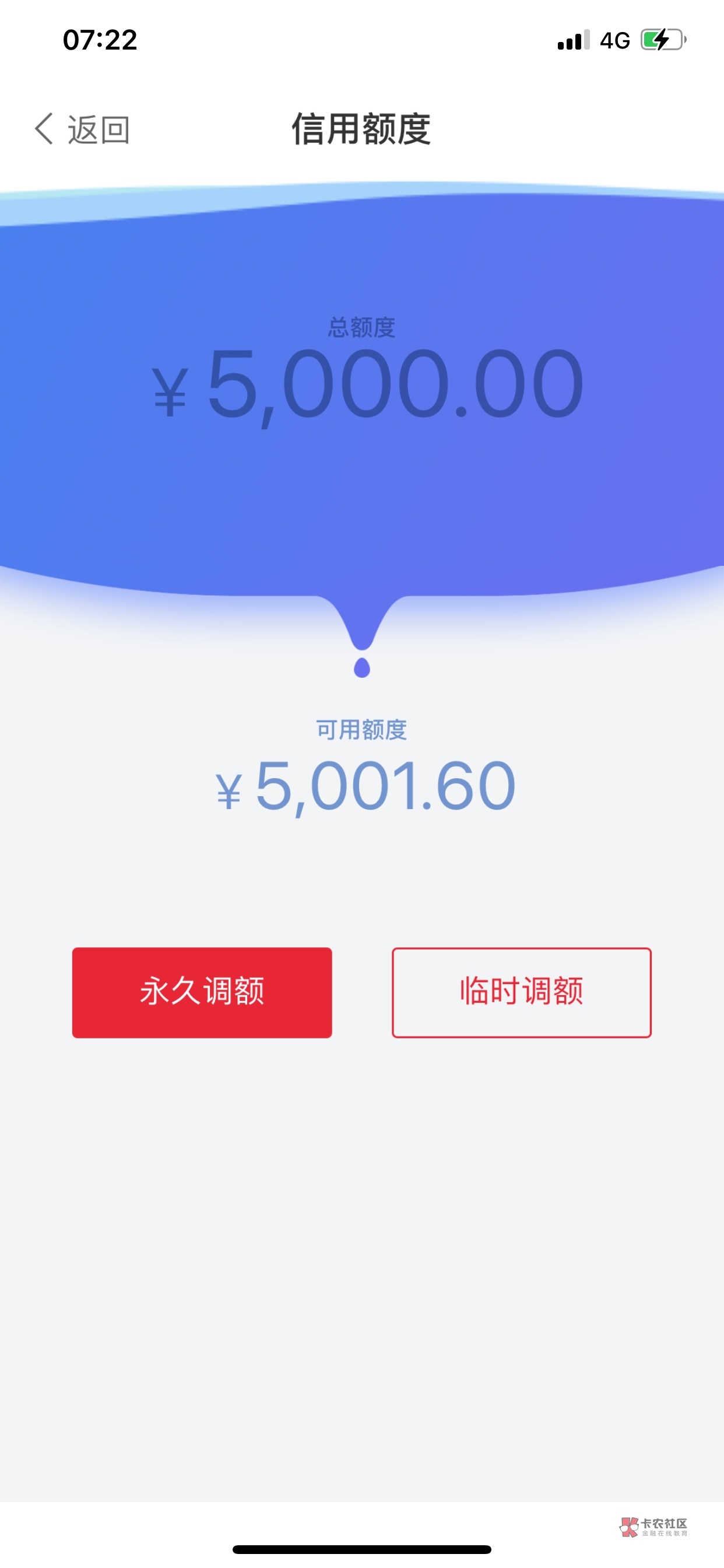The image size is (724, 1568).
Task: Select 临时调额 to adjust the limit temporarily
Action: [x=521, y=992]
